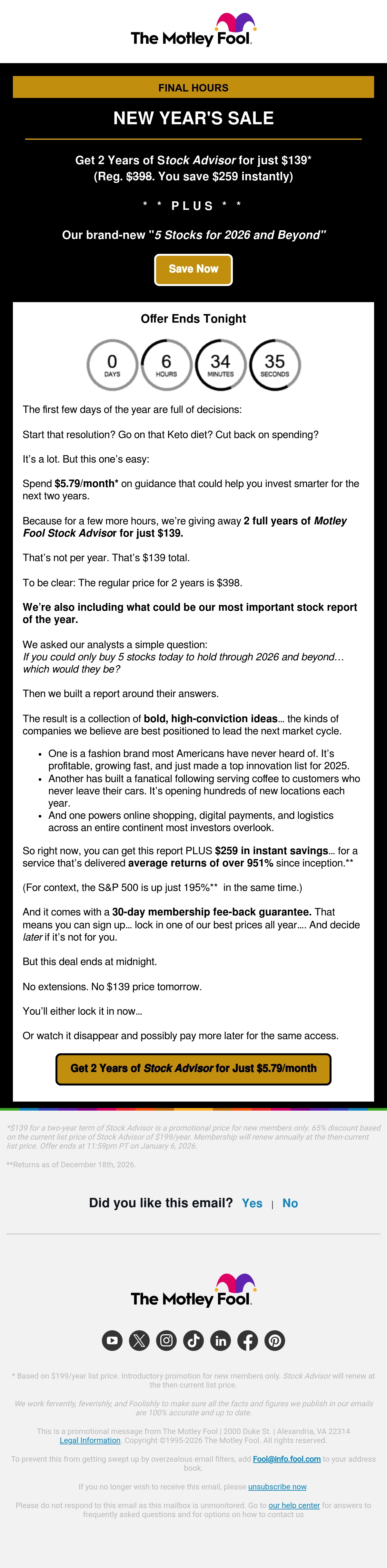Screen dimensions: 387x1568
Task: Tap the Save Now button
Action: (193, 269)
